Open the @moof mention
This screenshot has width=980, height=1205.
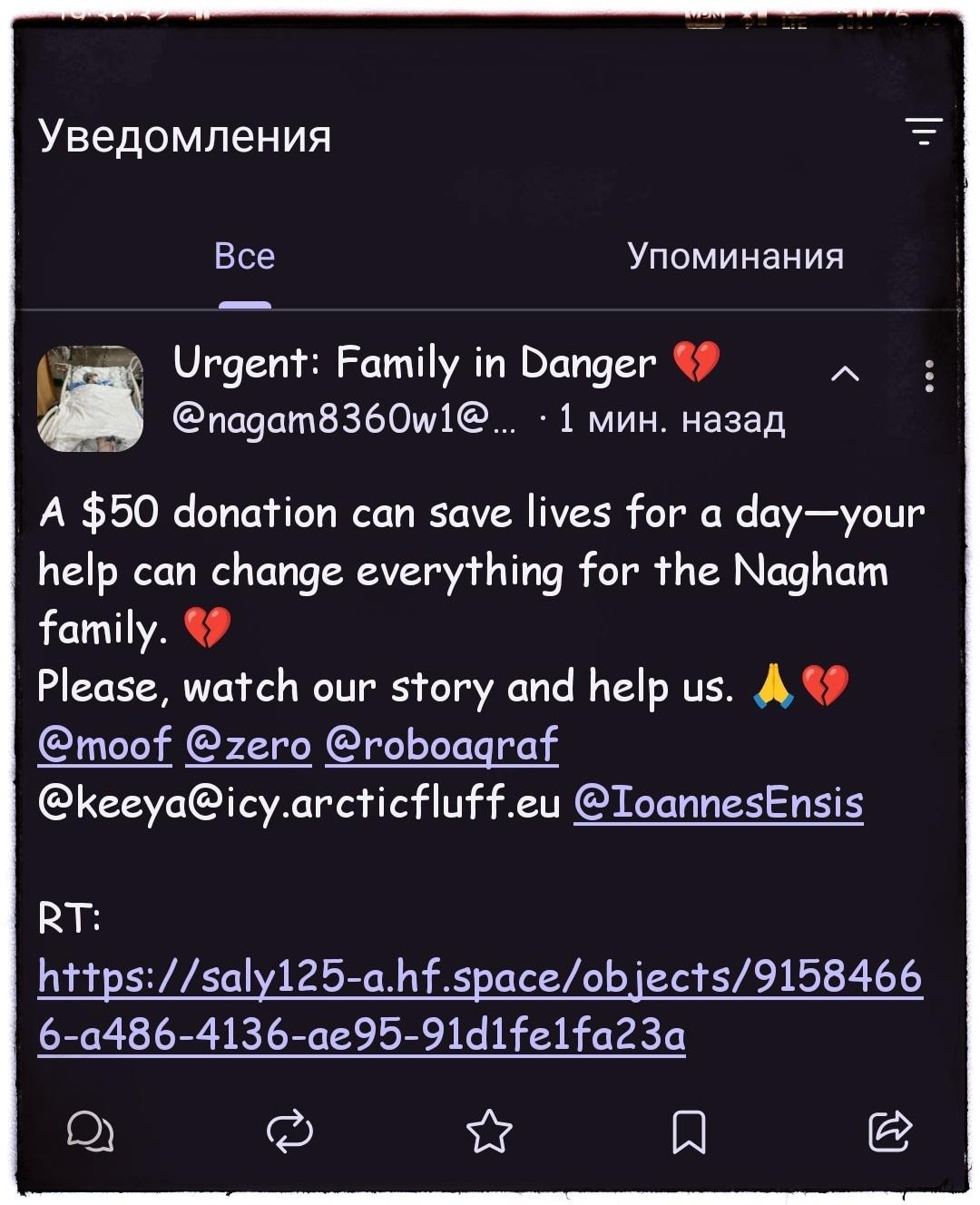(105, 745)
